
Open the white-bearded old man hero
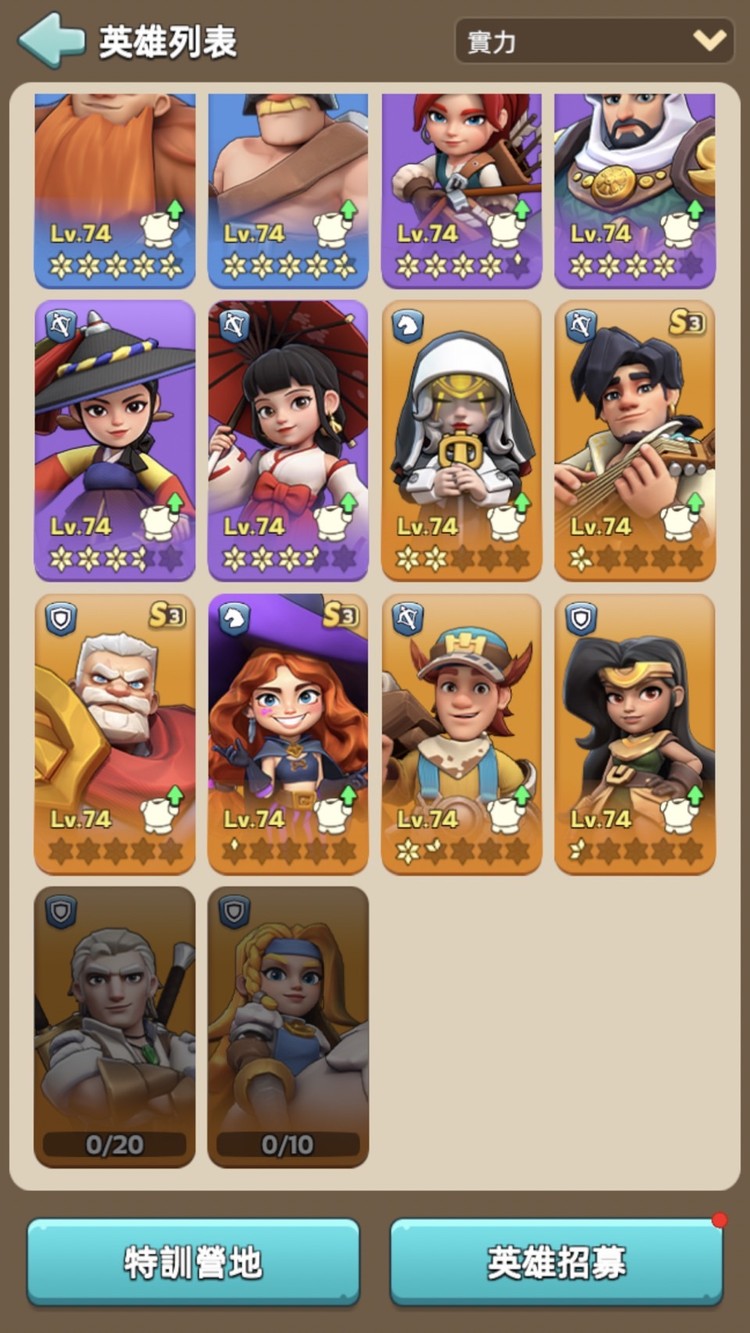coord(115,733)
